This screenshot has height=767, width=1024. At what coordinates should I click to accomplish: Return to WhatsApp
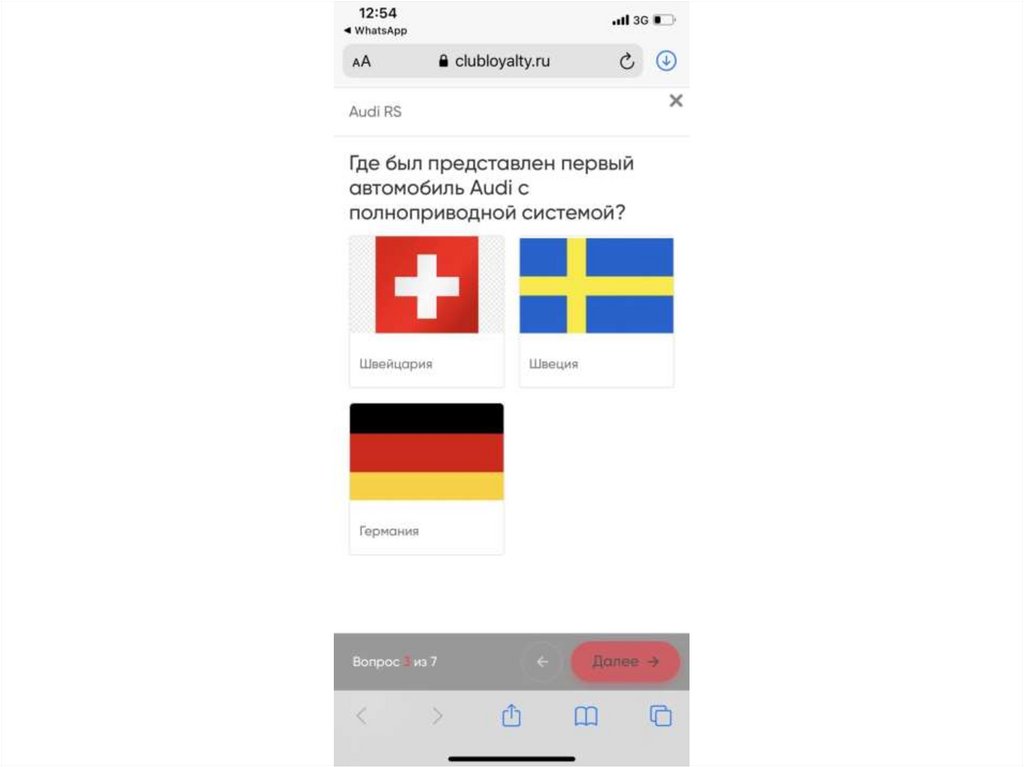[376, 31]
